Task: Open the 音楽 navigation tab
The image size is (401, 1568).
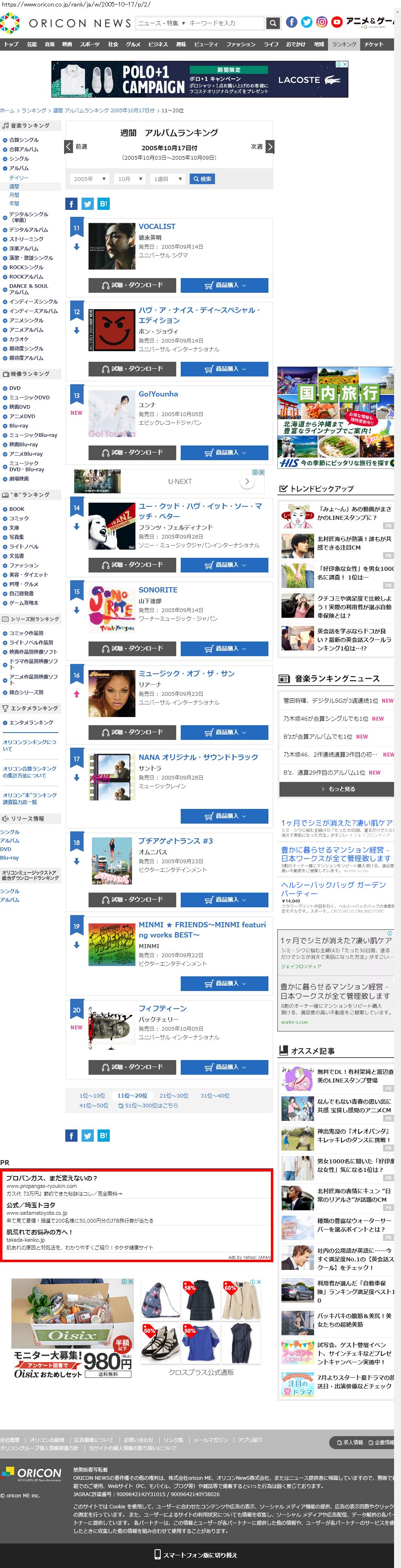Action: tap(49, 45)
